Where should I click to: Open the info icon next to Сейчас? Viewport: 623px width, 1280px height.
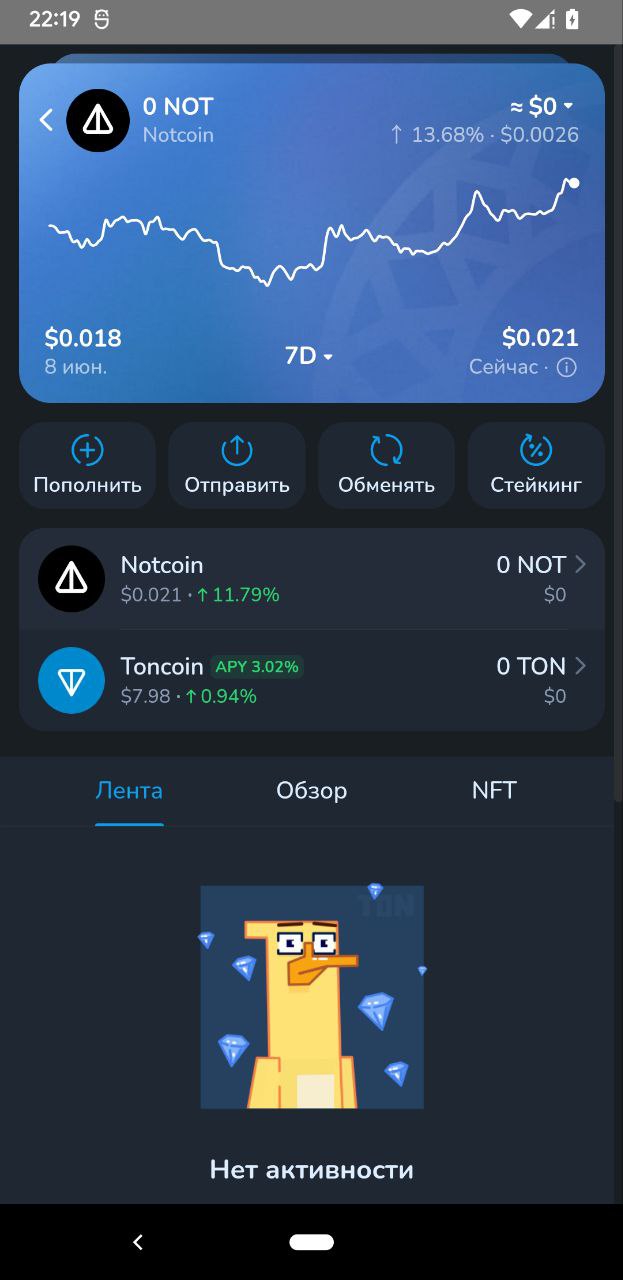click(x=566, y=368)
